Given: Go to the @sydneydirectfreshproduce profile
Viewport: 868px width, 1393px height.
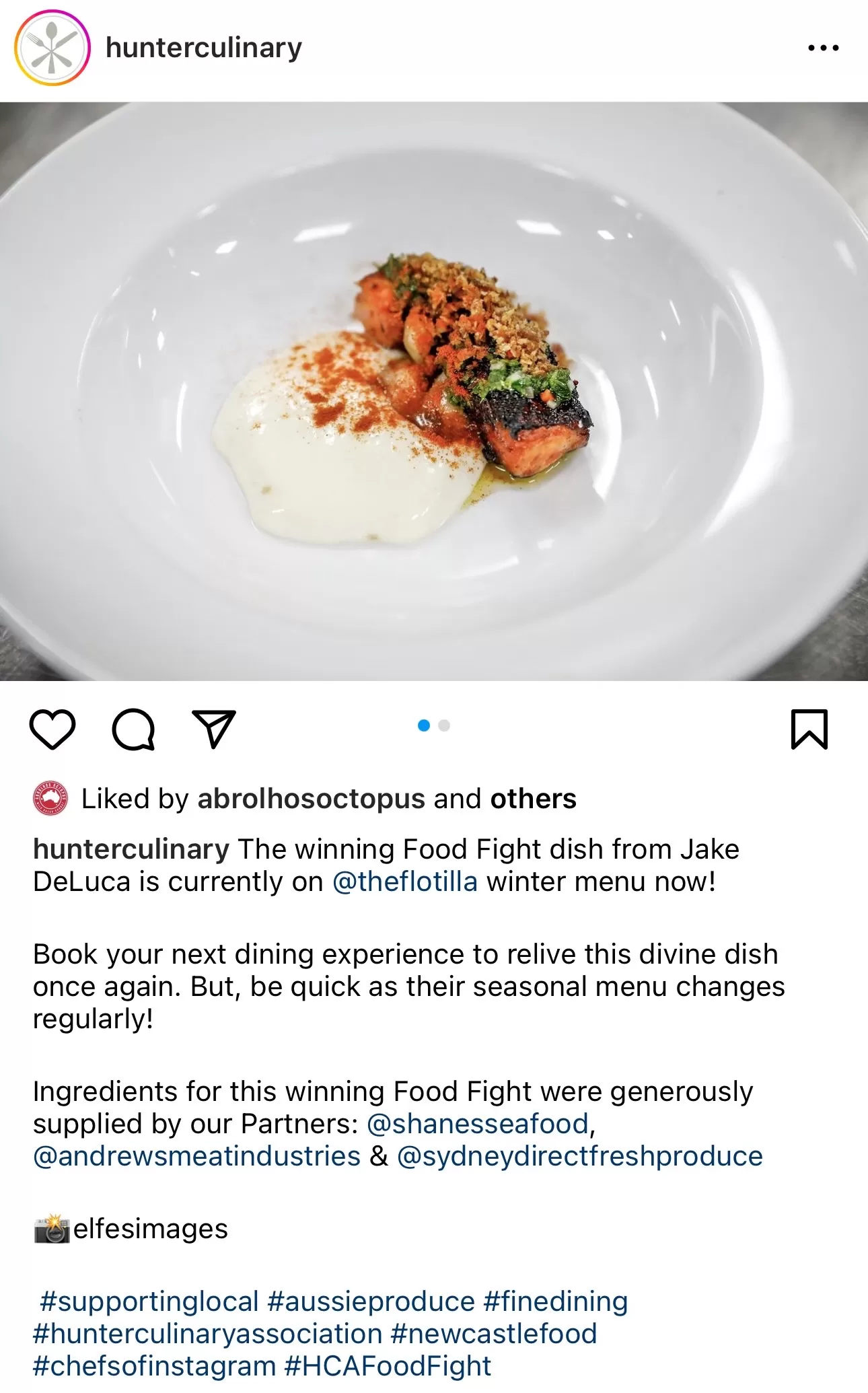Looking at the screenshot, I should click(x=580, y=1156).
